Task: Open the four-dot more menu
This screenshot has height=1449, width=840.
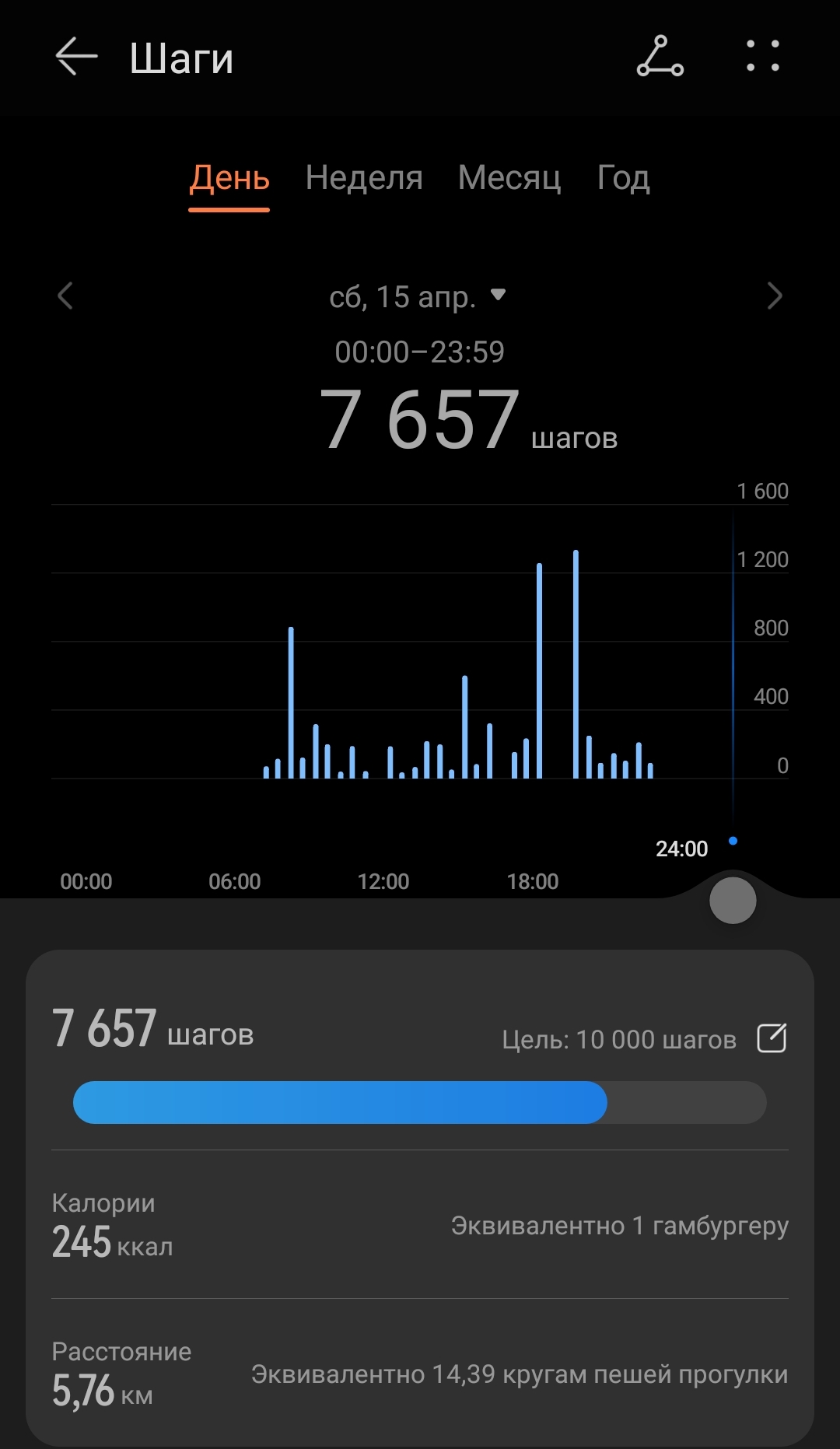Action: (763, 57)
